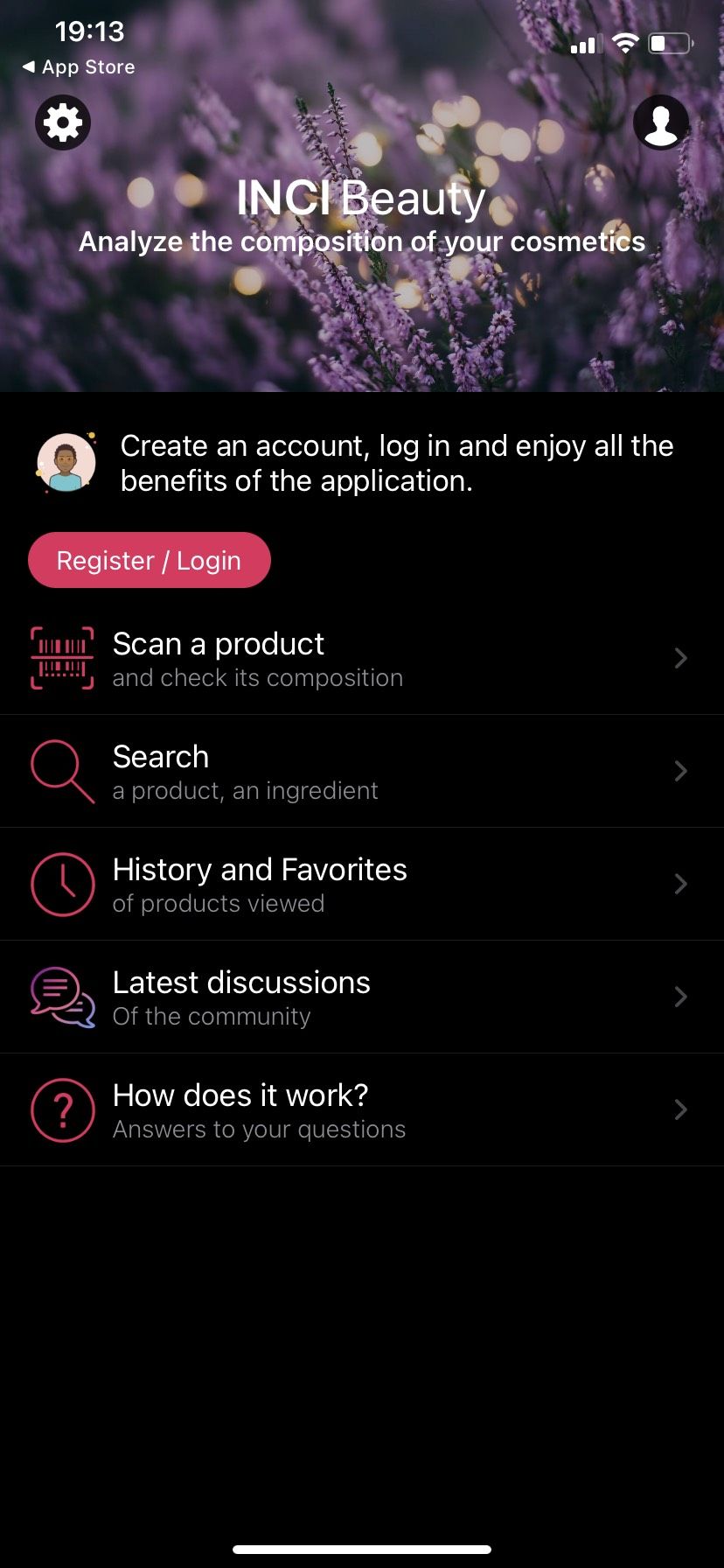Tap the Register / Login button

tap(150, 560)
